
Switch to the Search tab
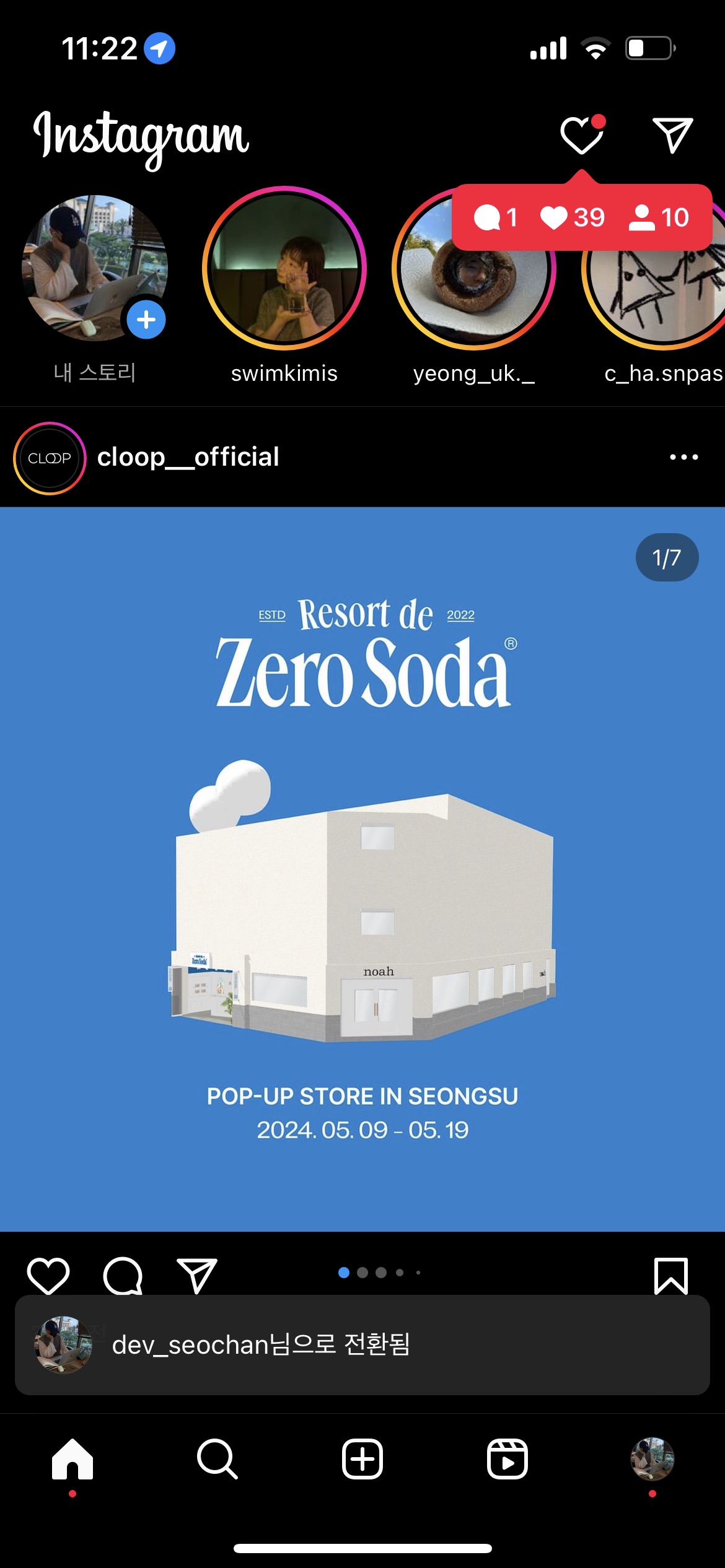(x=217, y=1459)
